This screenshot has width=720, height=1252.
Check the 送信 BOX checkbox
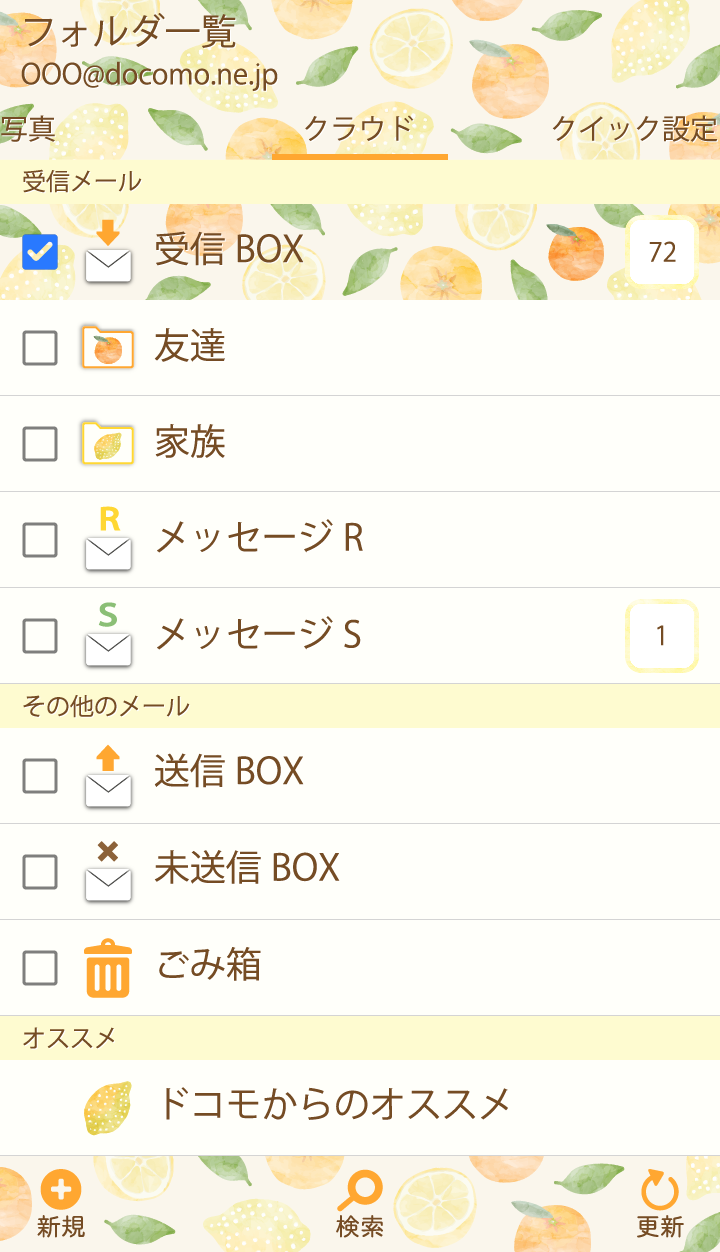40,775
